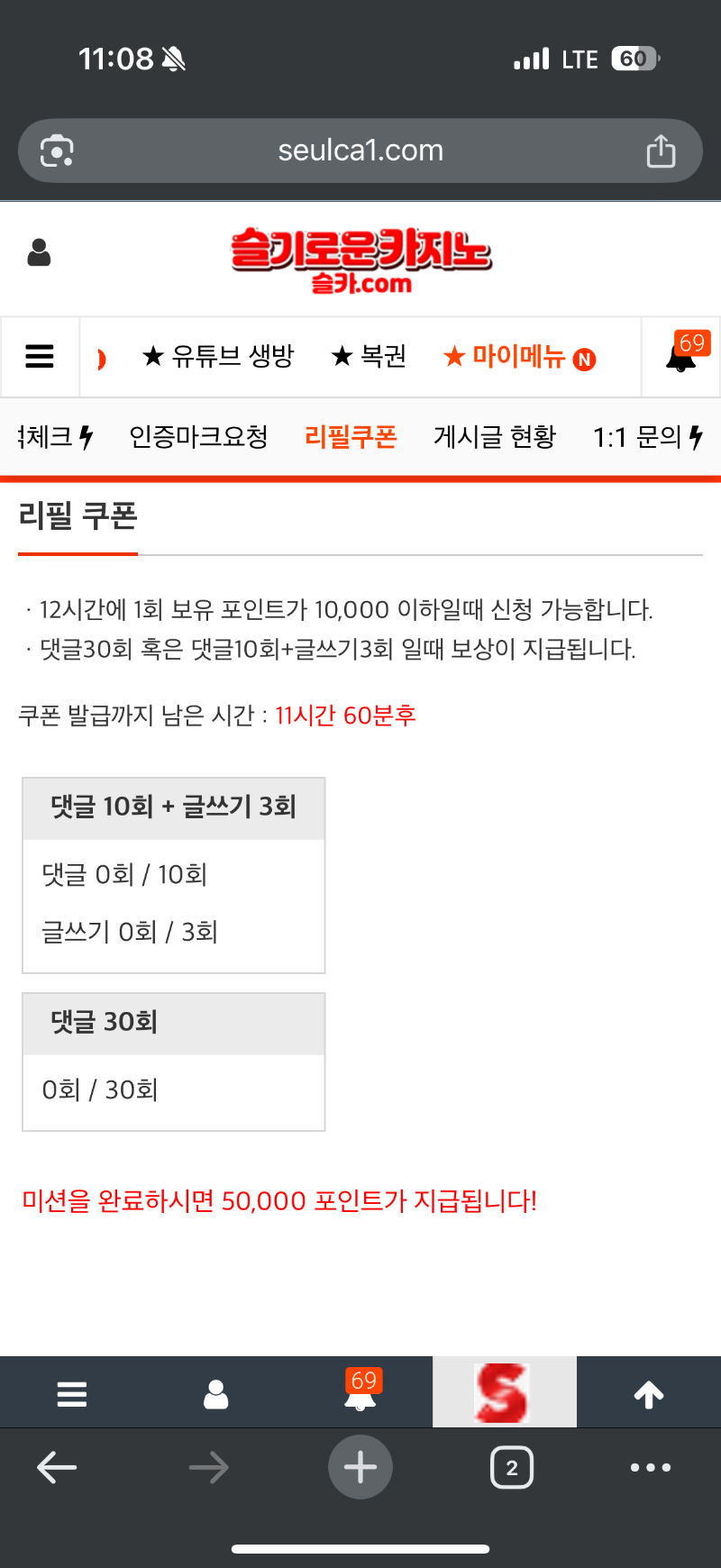
Task: Open the browser tabs switcher showing 2
Action: [512, 1468]
